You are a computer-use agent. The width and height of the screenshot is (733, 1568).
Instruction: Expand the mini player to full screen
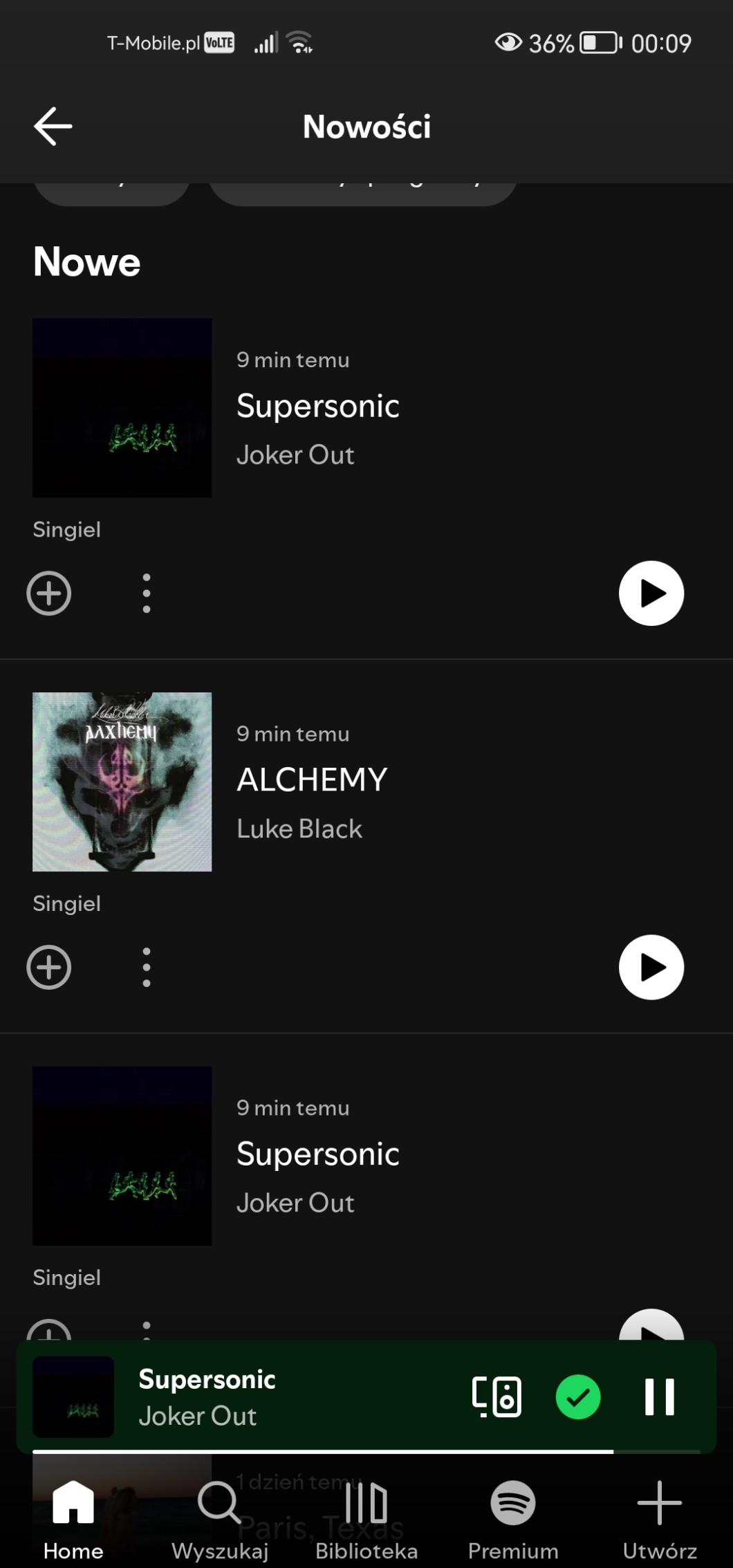[277, 1396]
